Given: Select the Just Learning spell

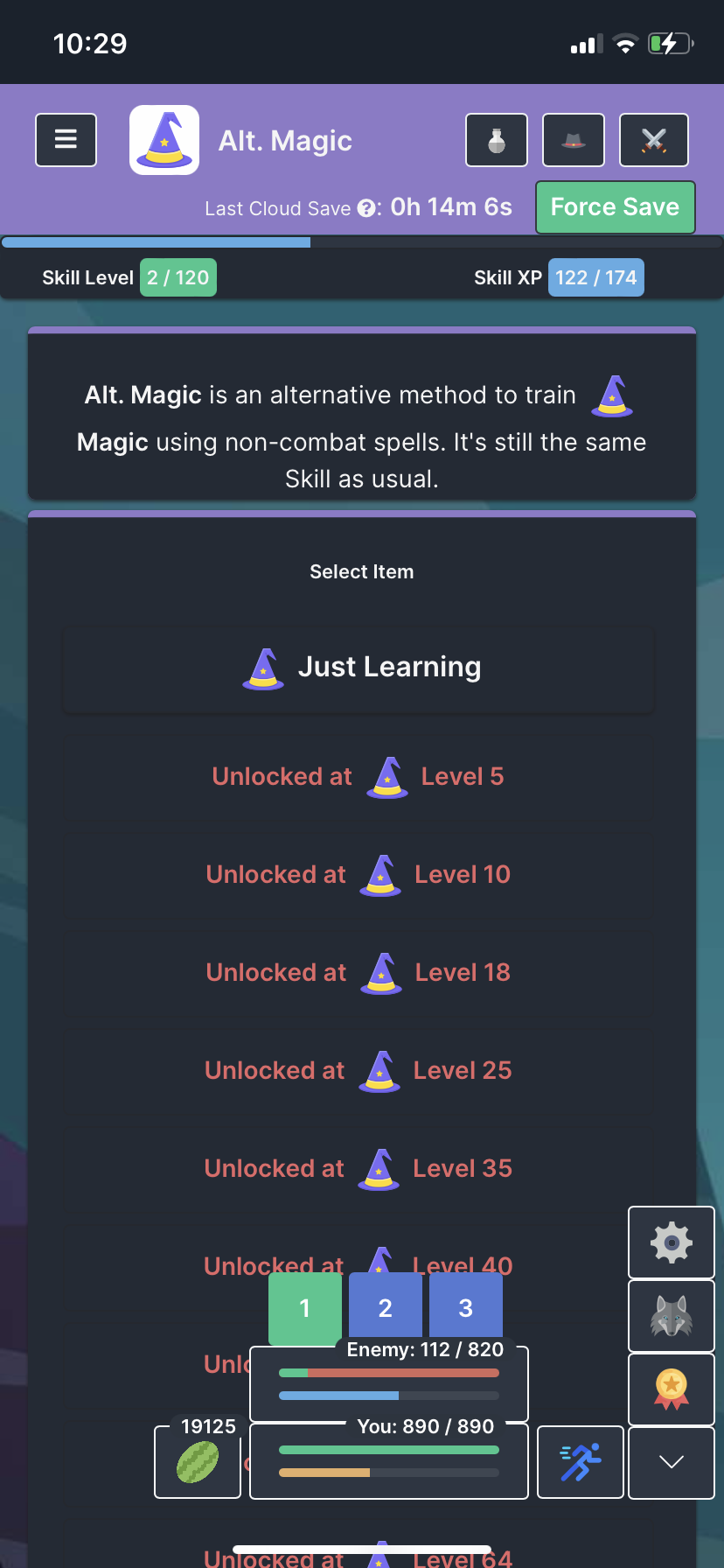Looking at the screenshot, I should tap(358, 667).
